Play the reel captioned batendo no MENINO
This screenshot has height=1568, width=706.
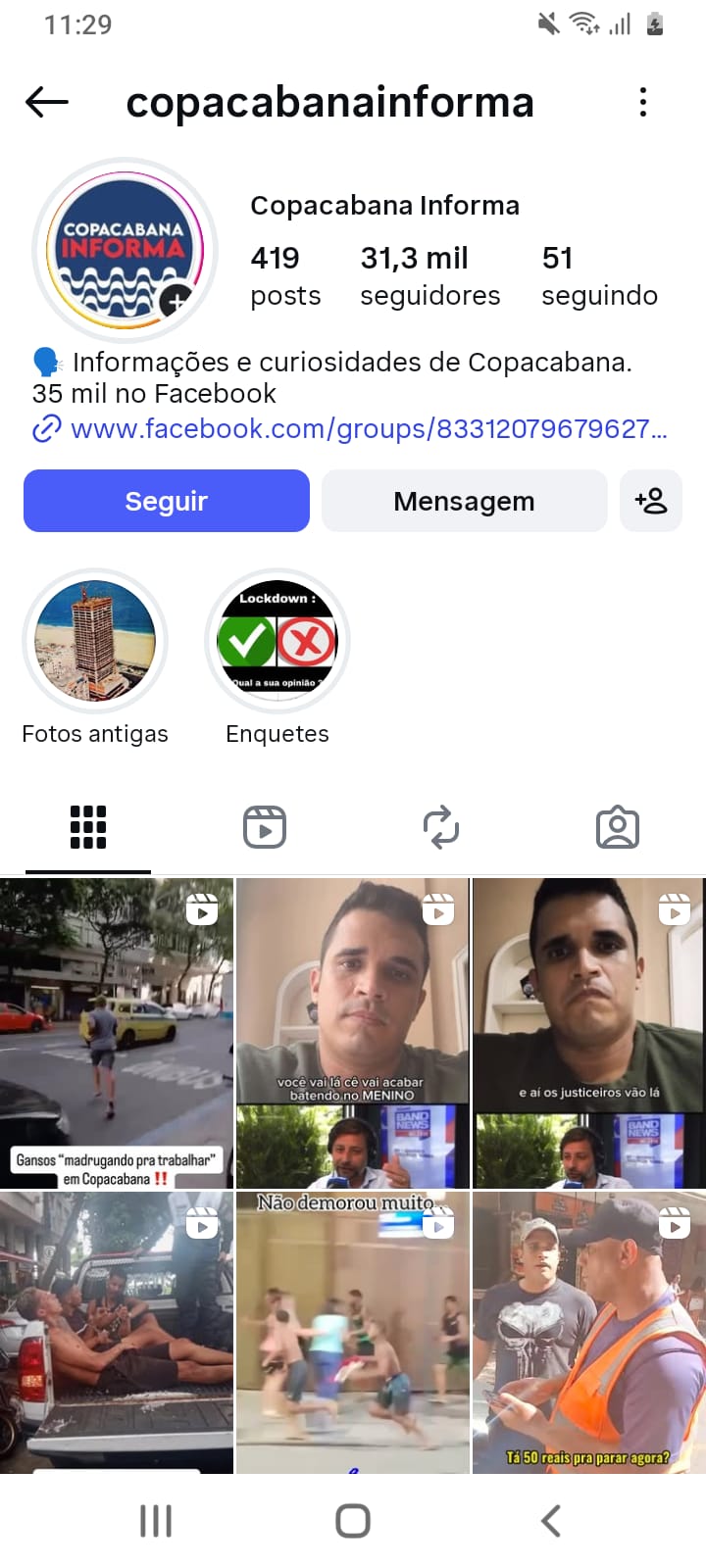(353, 1033)
